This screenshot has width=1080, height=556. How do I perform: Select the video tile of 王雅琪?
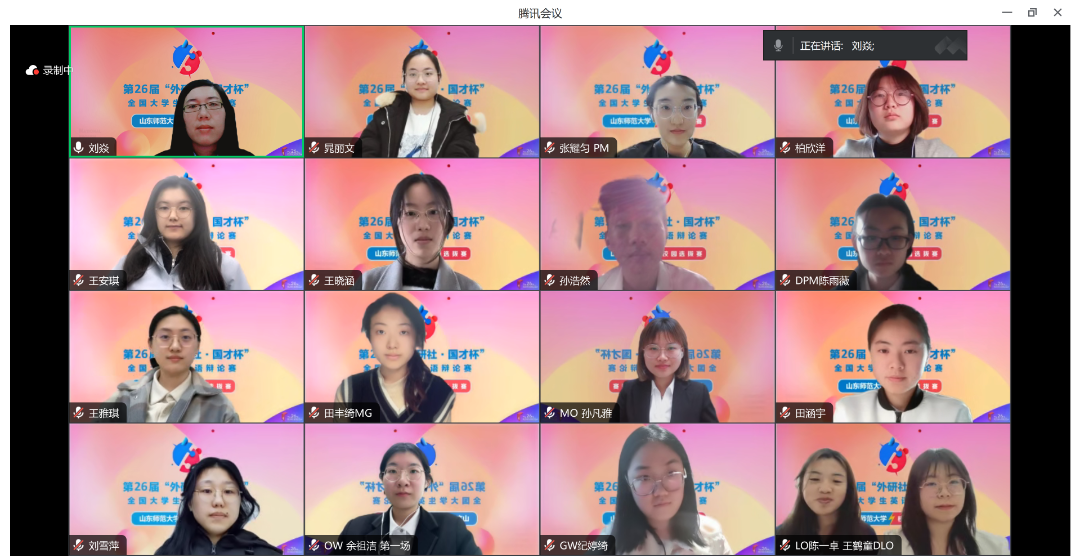pyautogui.click(x=186, y=357)
